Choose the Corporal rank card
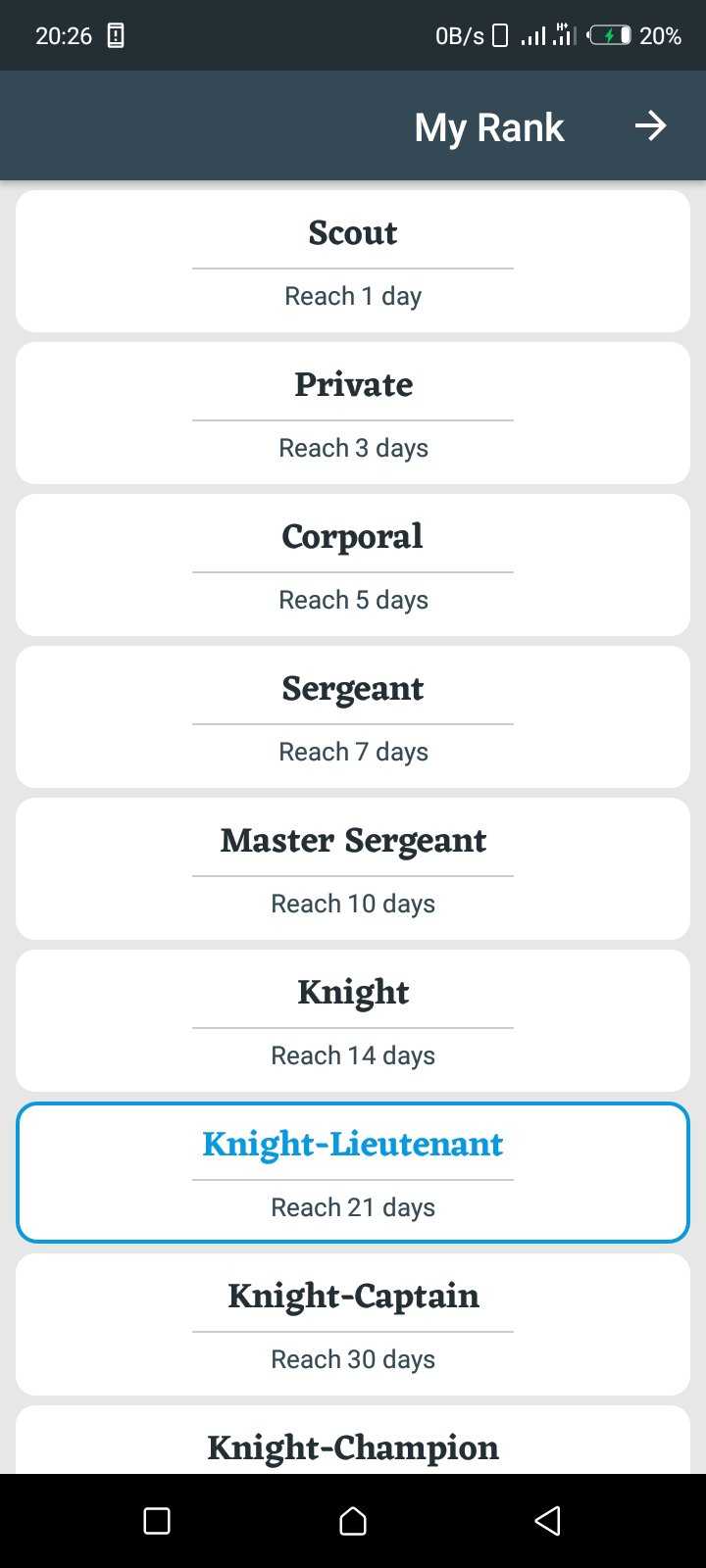The height and width of the screenshot is (1568, 706). (353, 564)
